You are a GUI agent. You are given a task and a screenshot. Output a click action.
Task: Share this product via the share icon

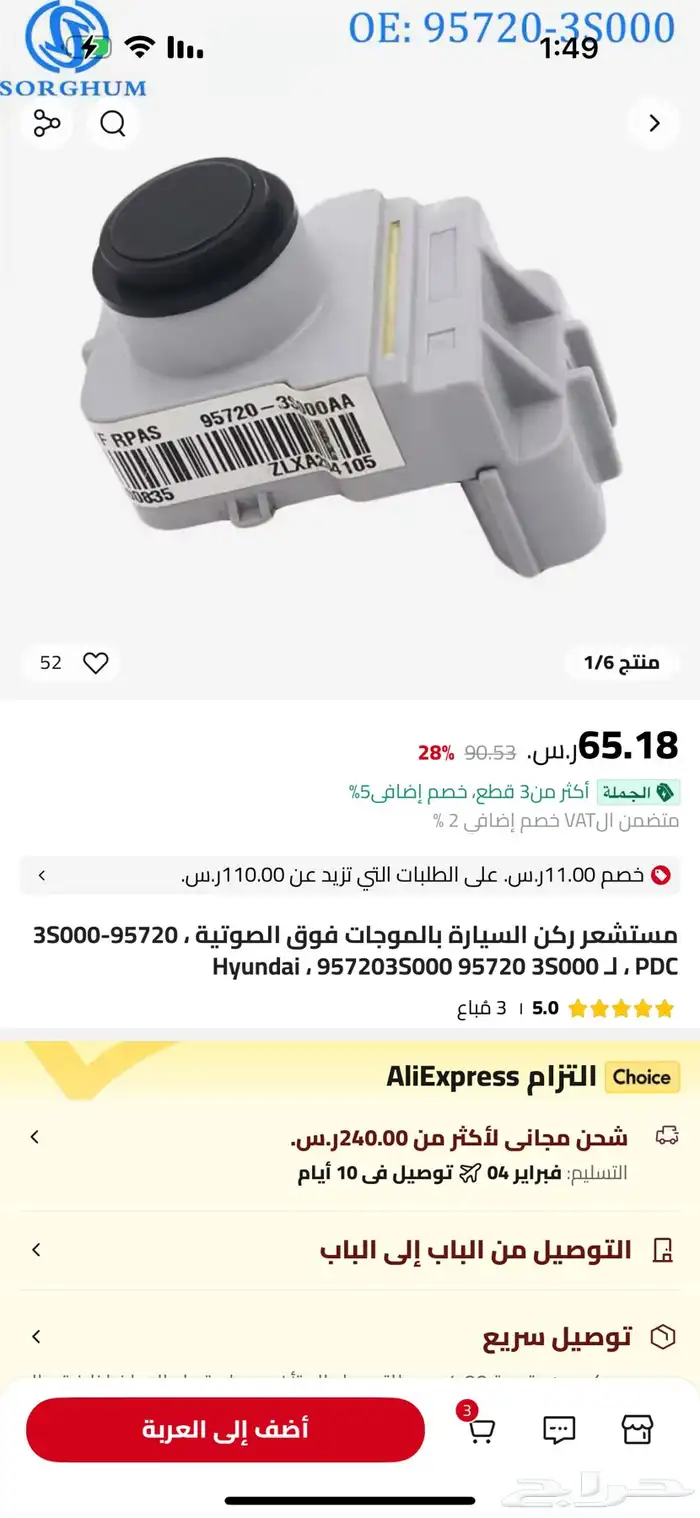point(47,124)
